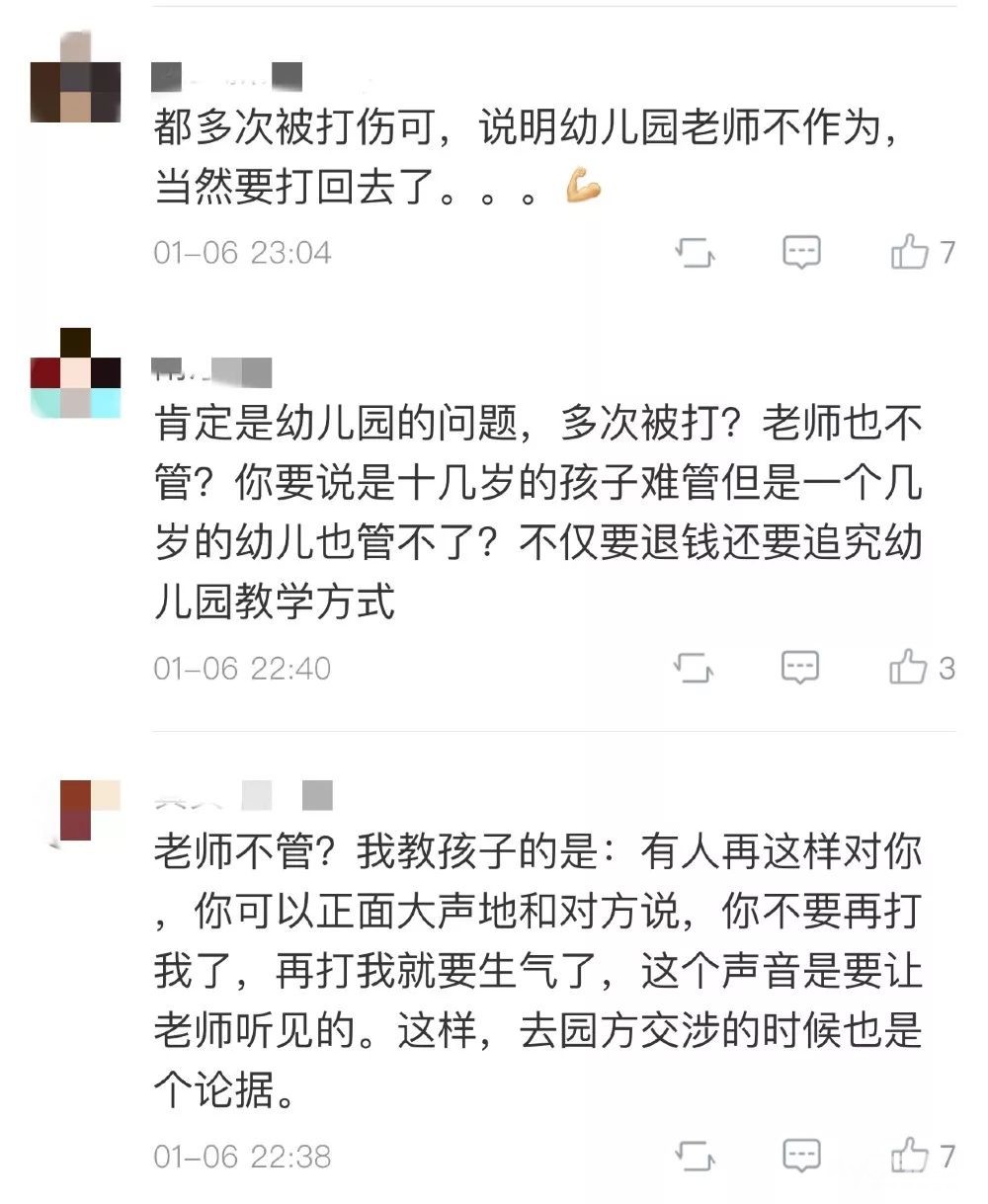The image size is (988, 1204).
Task: Repost the comment posted at 01-06 22:38
Action: 696,1155
